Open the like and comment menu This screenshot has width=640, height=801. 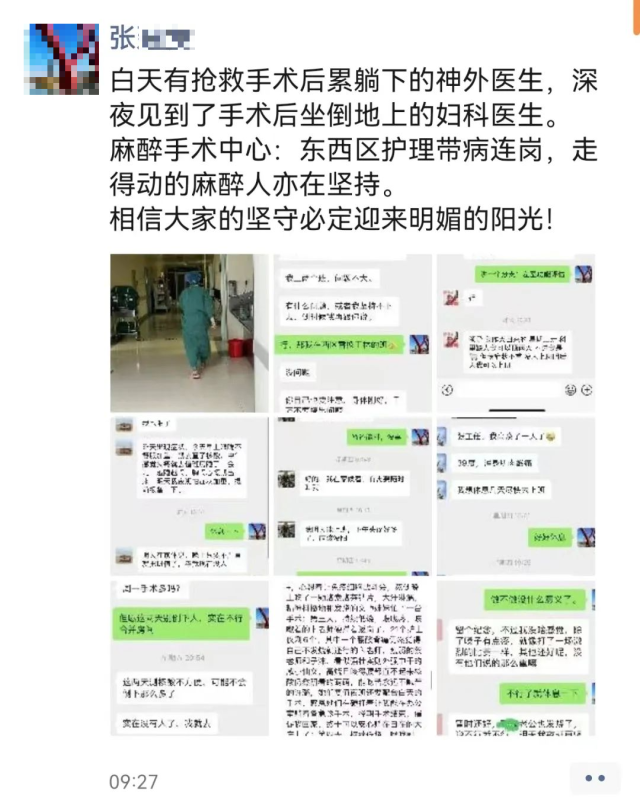(594, 780)
